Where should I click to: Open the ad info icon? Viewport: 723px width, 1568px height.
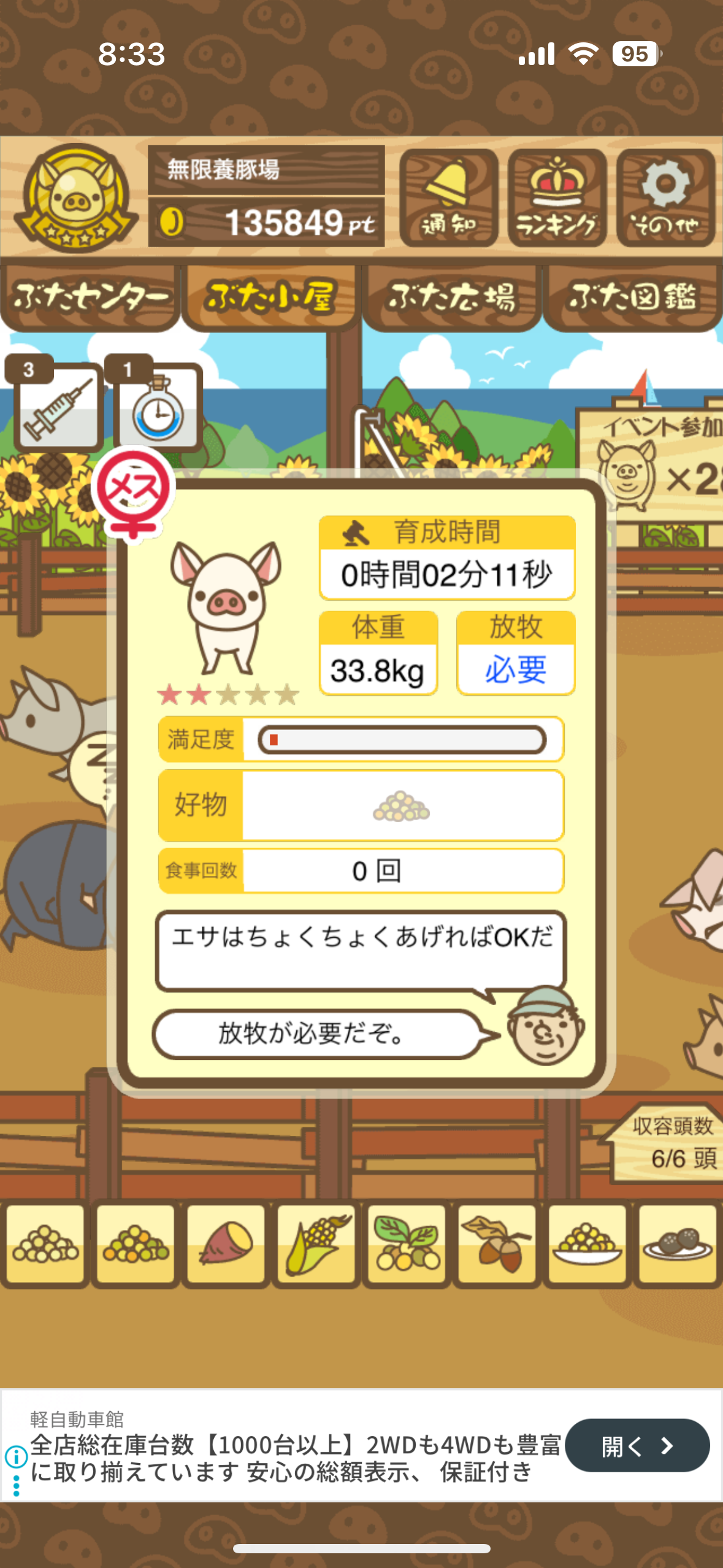[15, 1456]
